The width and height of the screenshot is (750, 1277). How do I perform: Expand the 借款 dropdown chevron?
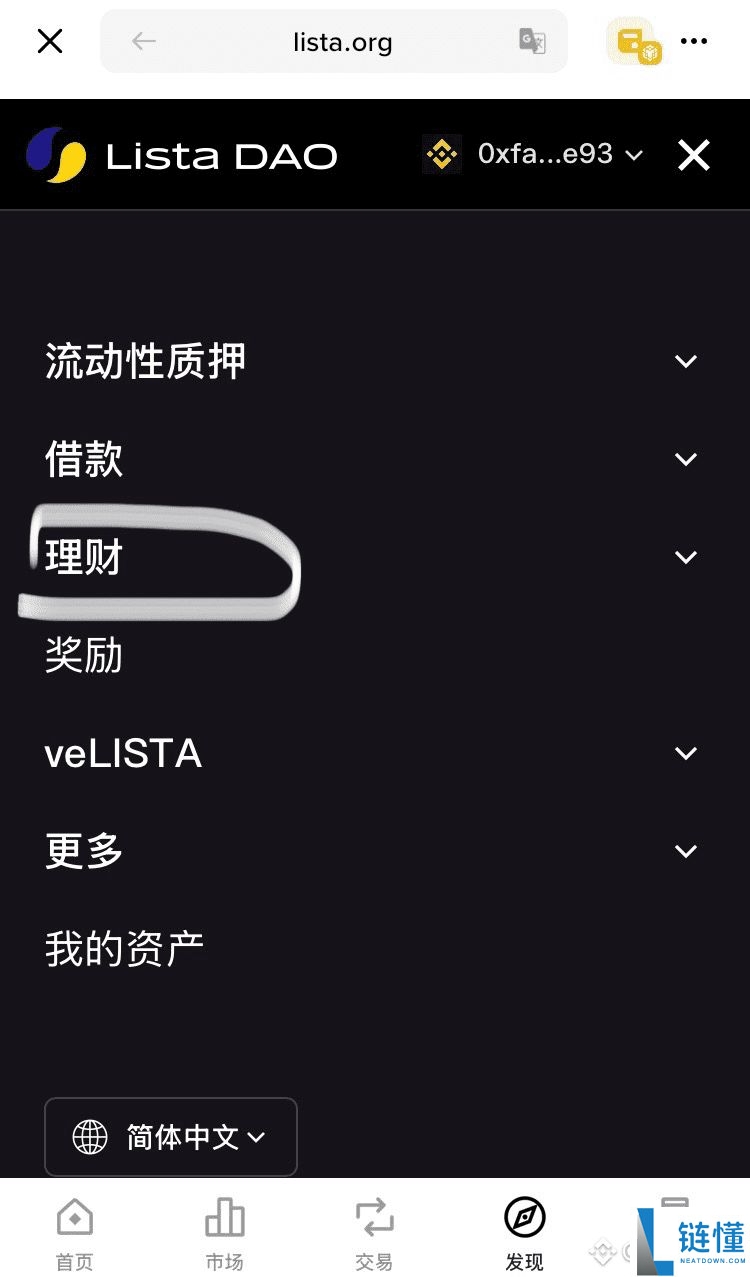click(686, 459)
